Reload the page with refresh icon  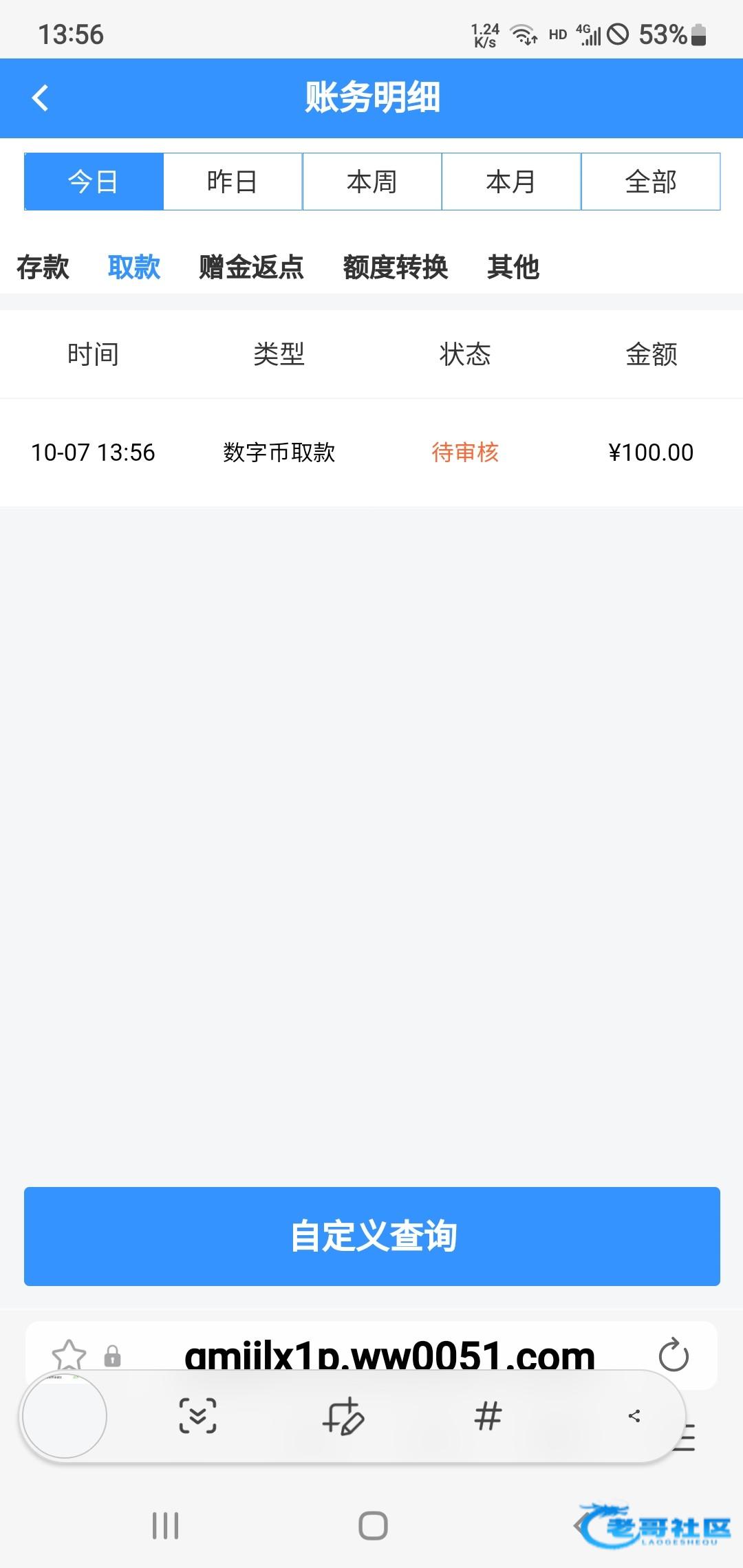[673, 1355]
